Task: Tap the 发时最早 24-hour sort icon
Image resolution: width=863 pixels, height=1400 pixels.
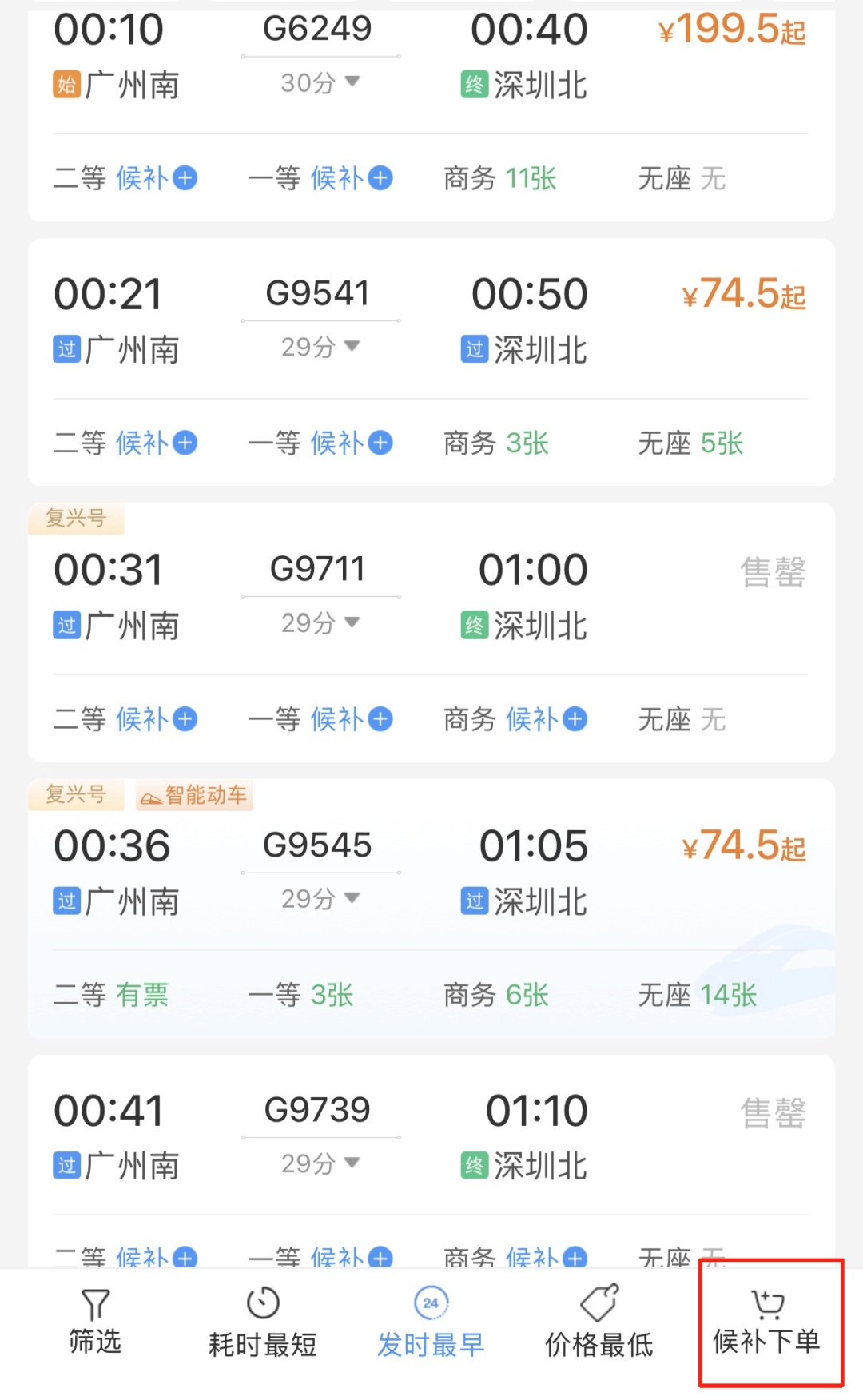Action: click(431, 1299)
